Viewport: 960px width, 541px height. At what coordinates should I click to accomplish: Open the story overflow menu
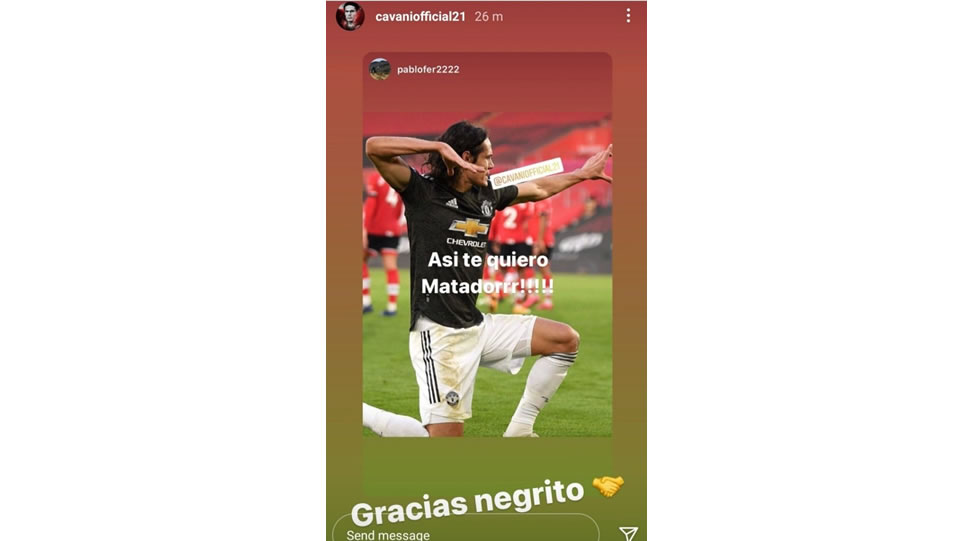click(628, 16)
